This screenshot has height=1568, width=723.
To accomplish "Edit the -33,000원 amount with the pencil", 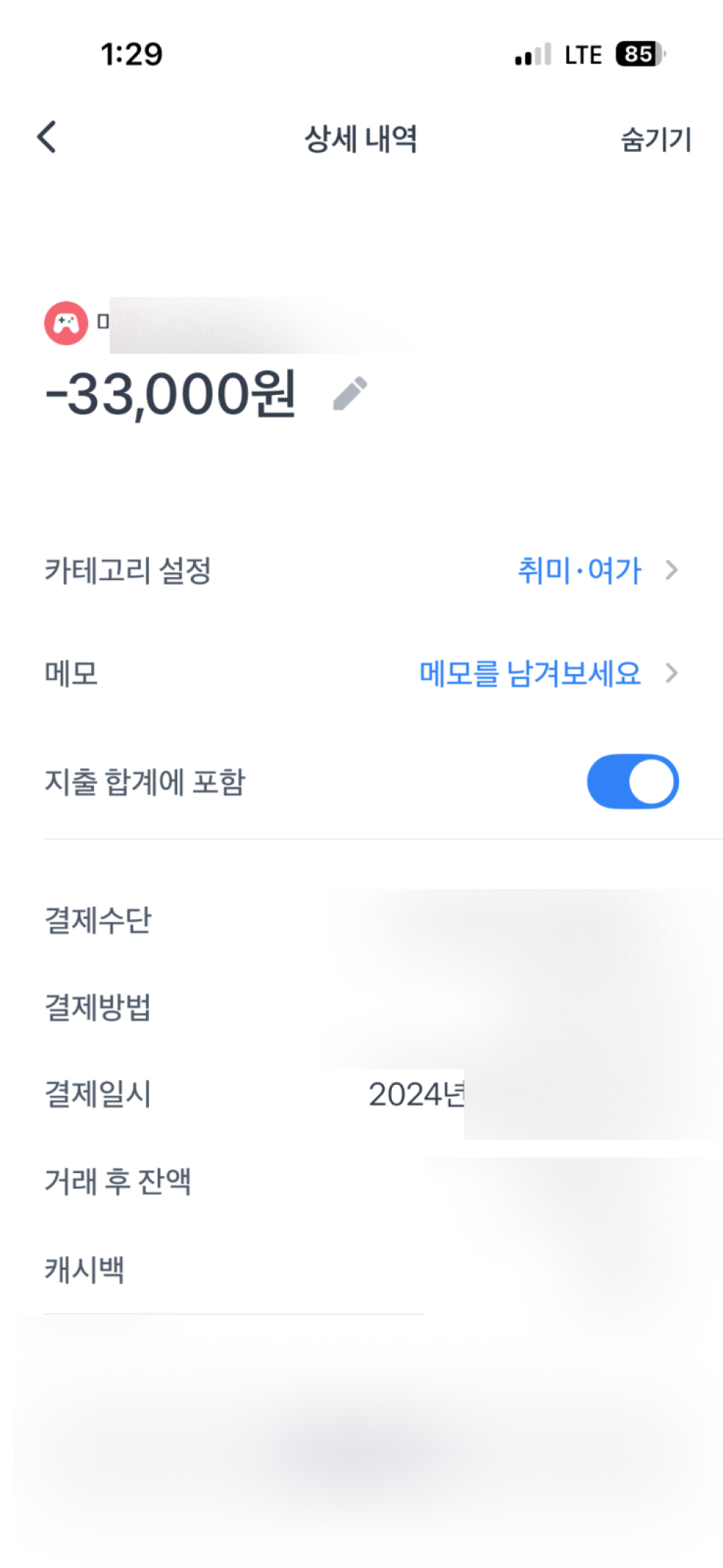I will [x=350, y=394].
